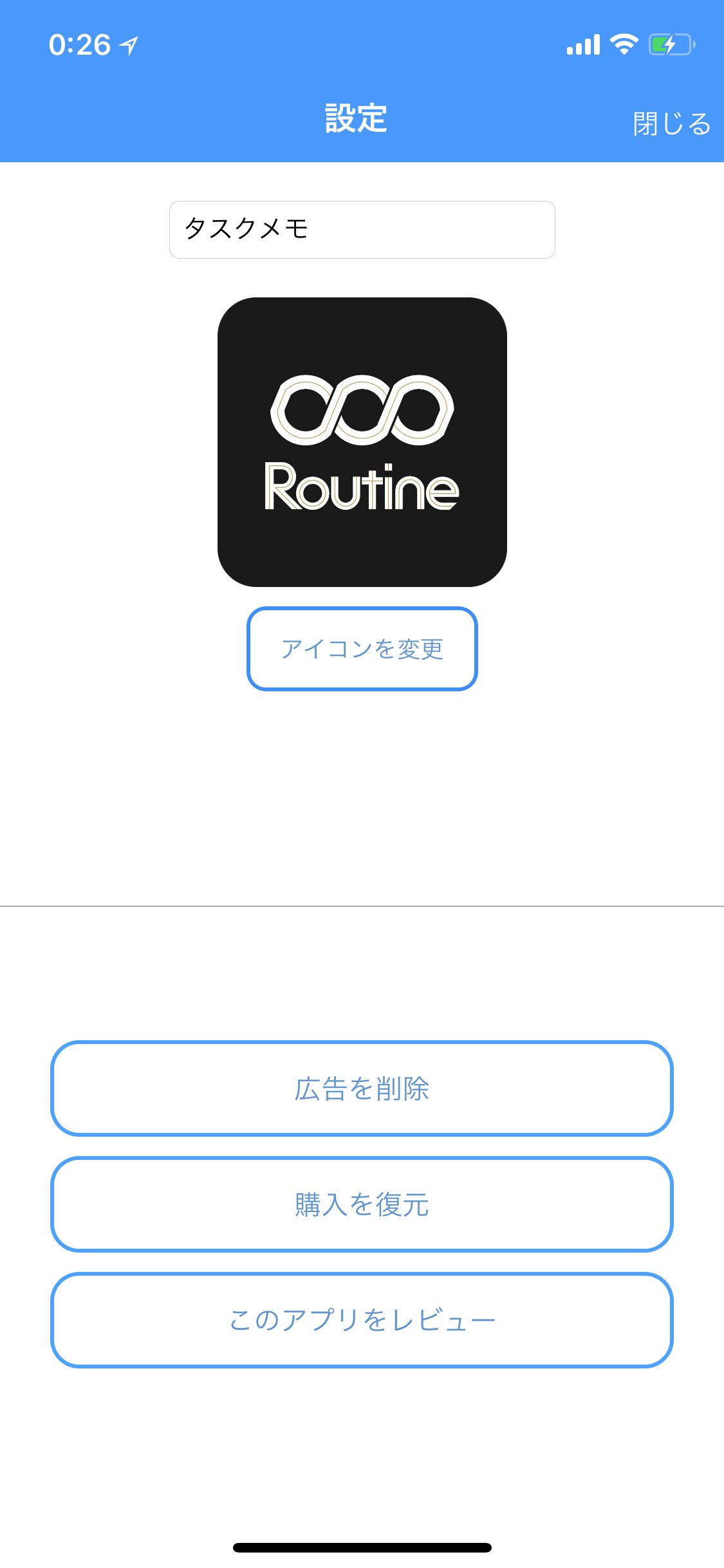Edit the タスクメモ name field
The height and width of the screenshot is (1568, 724).
pyautogui.click(x=362, y=230)
